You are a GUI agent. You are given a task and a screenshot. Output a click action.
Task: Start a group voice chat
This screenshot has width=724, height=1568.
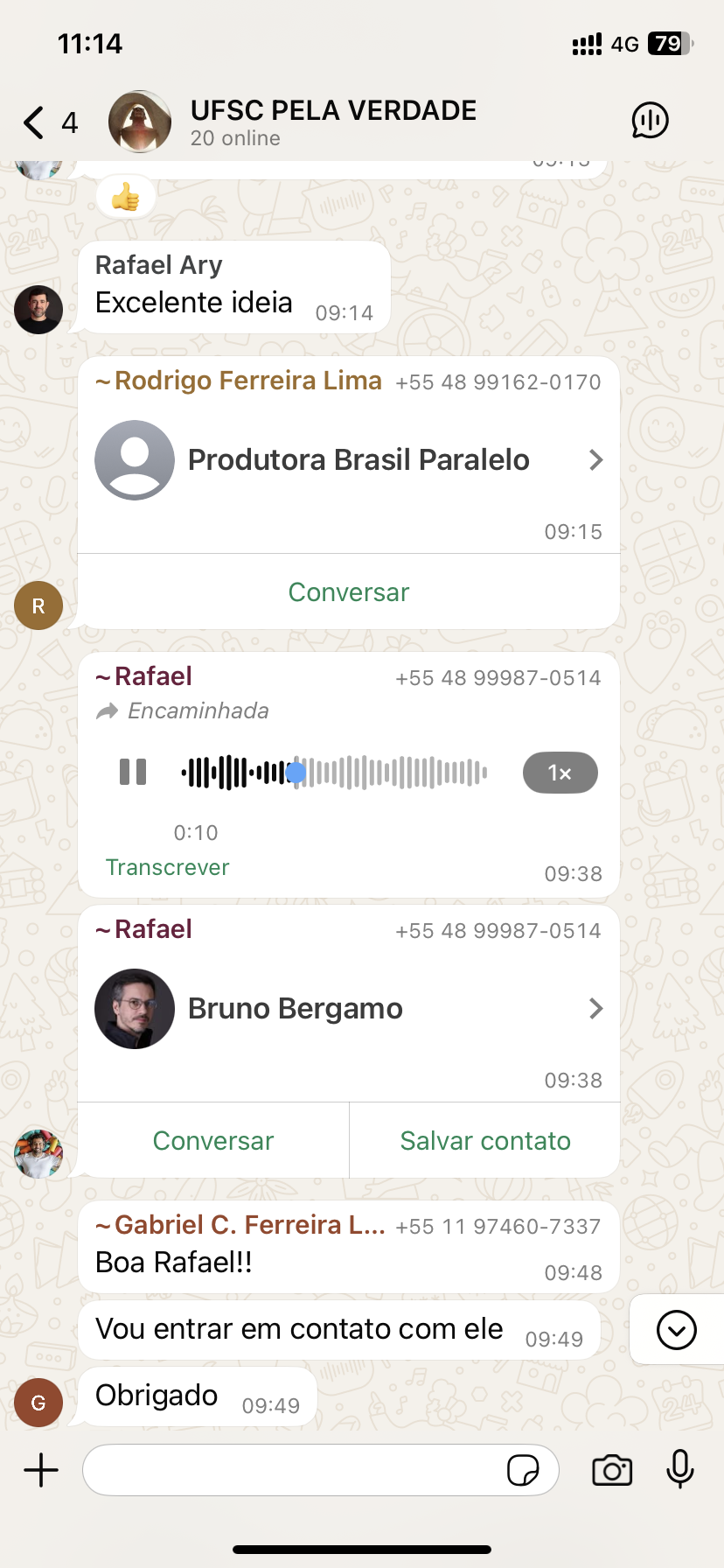tap(650, 121)
